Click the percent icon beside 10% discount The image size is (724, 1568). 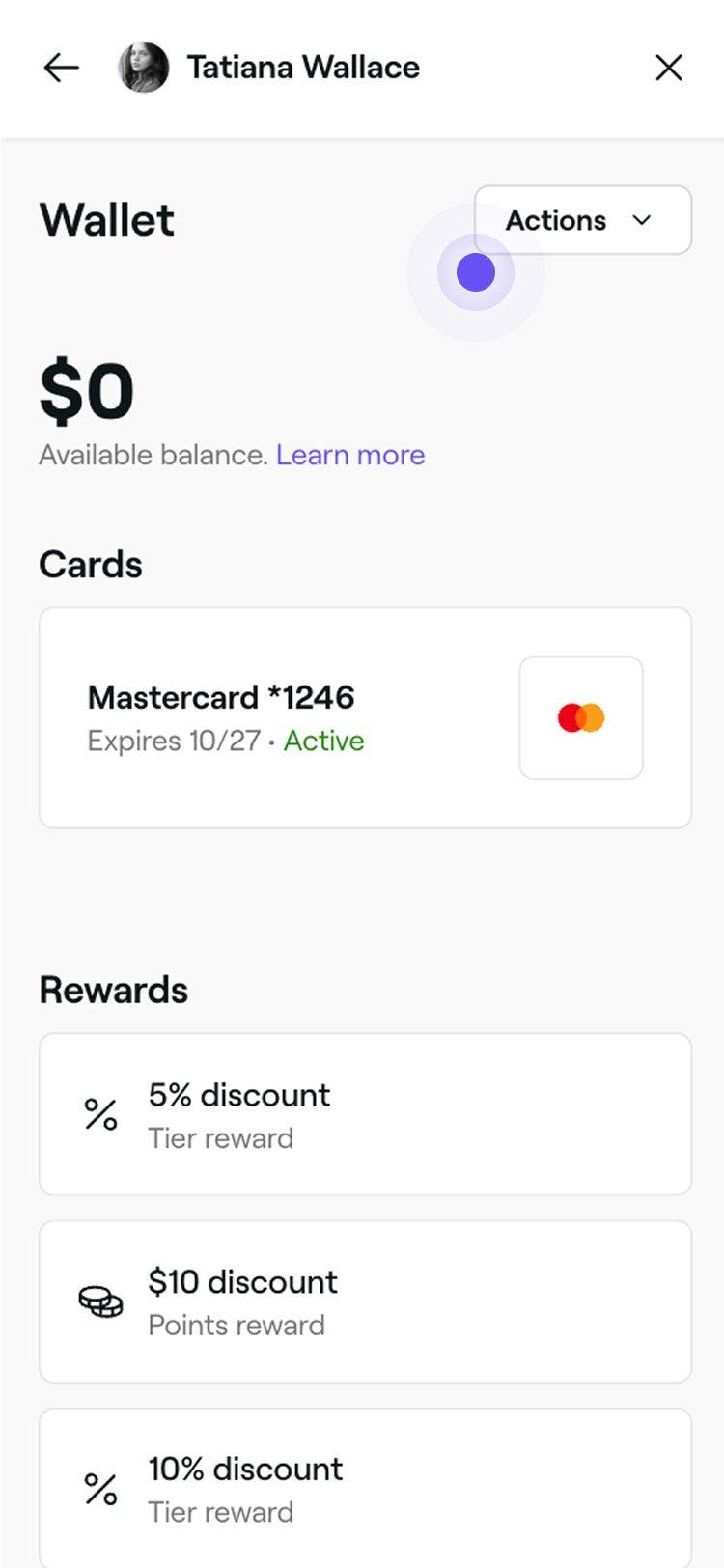(x=97, y=1489)
